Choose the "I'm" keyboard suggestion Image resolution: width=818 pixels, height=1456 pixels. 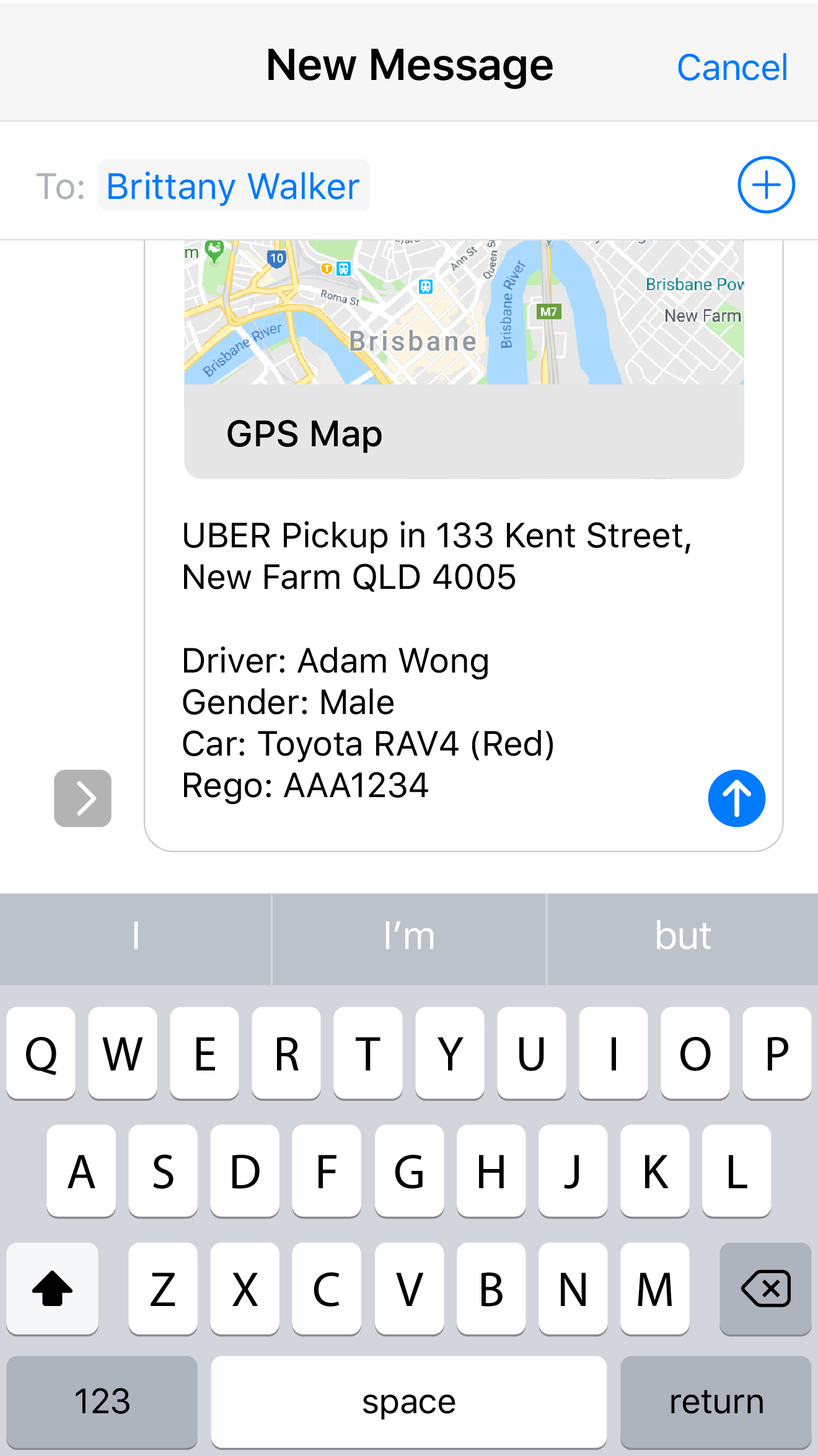point(409,937)
